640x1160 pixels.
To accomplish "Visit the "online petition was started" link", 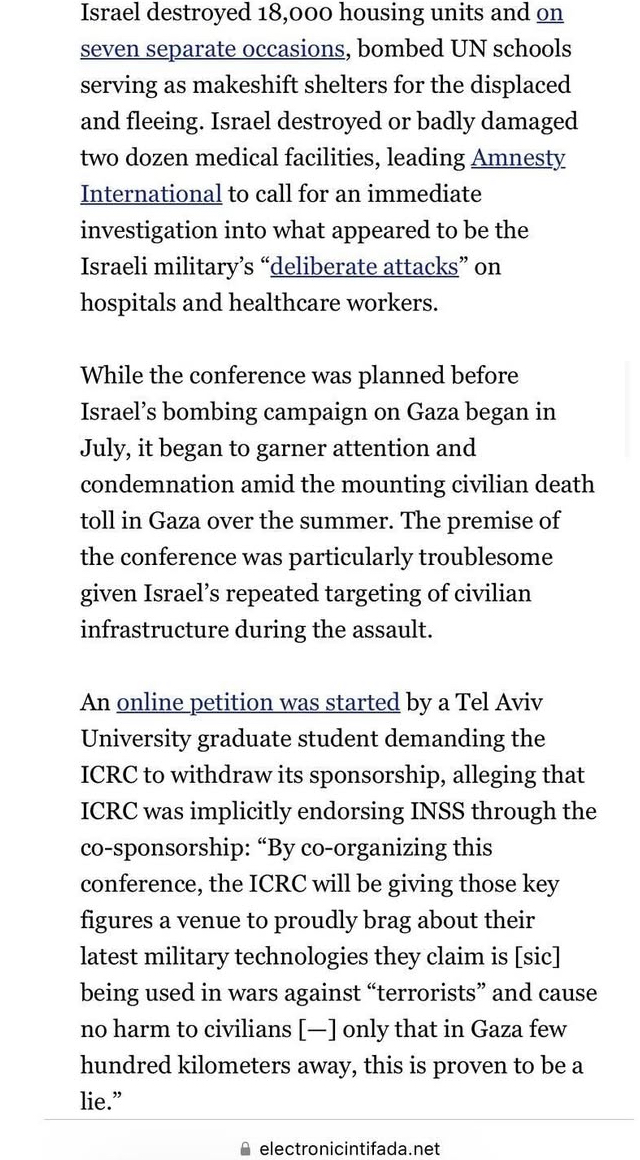I will coord(258,701).
